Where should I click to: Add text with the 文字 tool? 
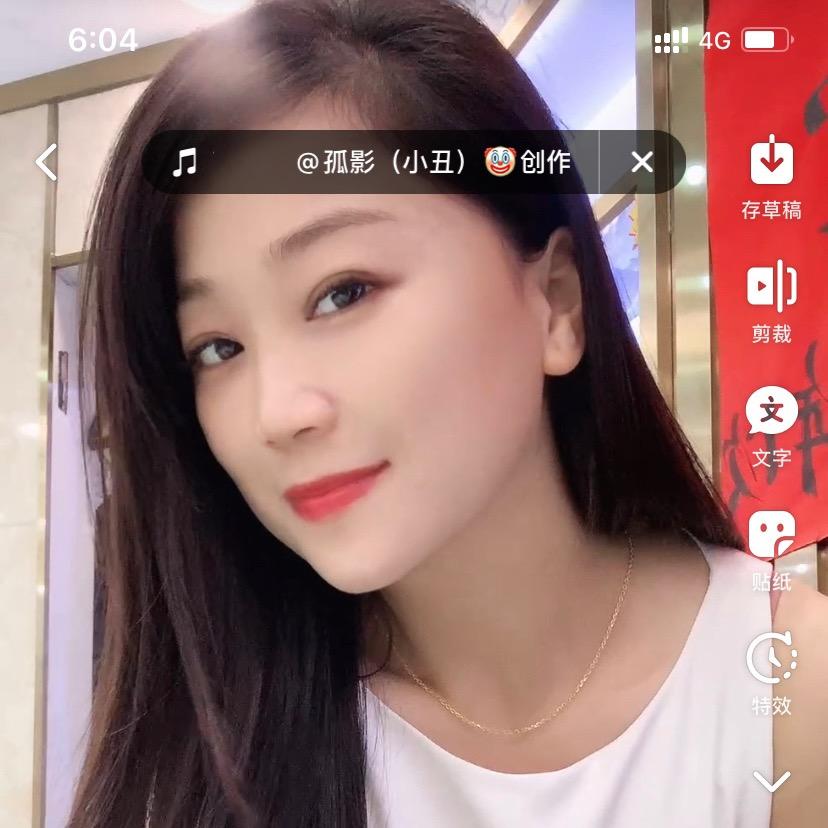pos(771,424)
